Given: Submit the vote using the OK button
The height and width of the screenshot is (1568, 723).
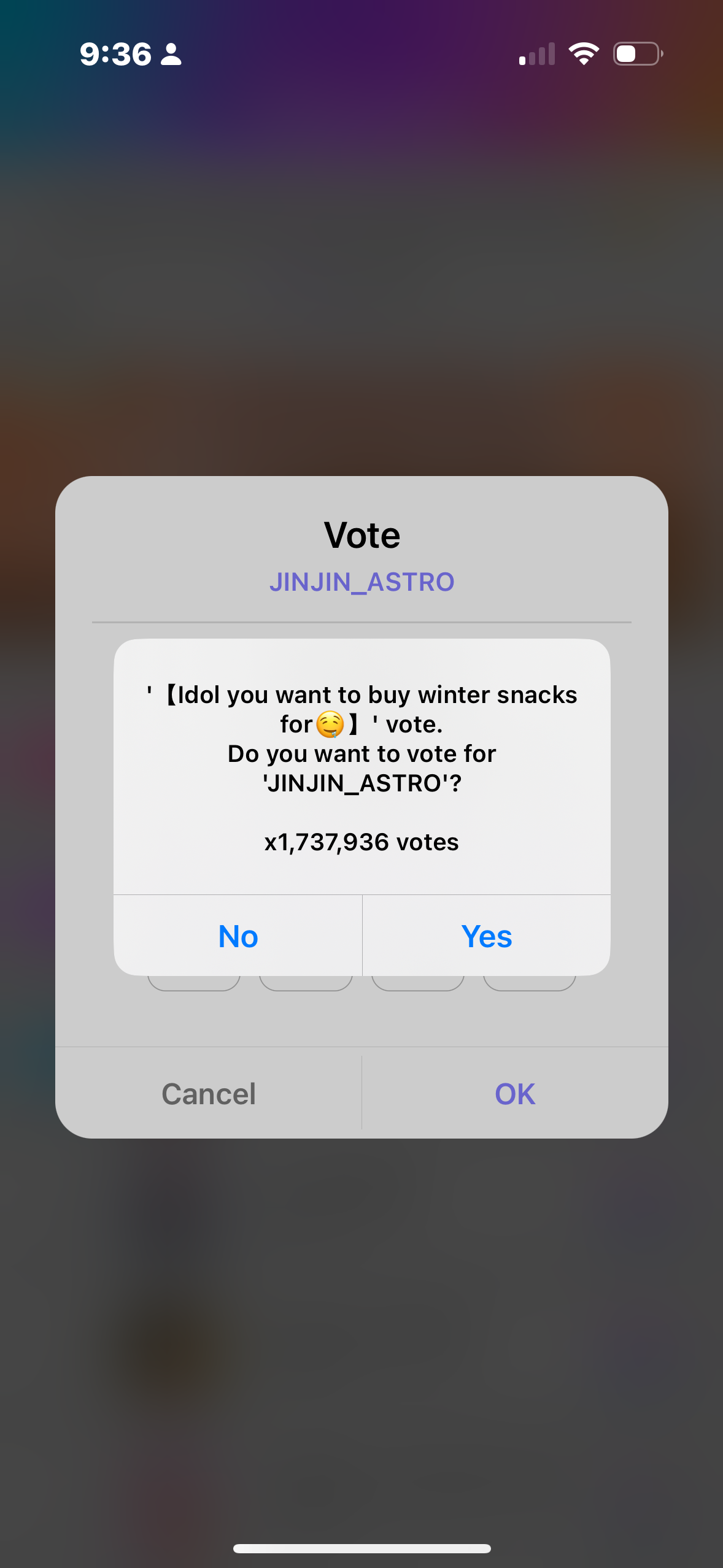Looking at the screenshot, I should coord(514,1093).
